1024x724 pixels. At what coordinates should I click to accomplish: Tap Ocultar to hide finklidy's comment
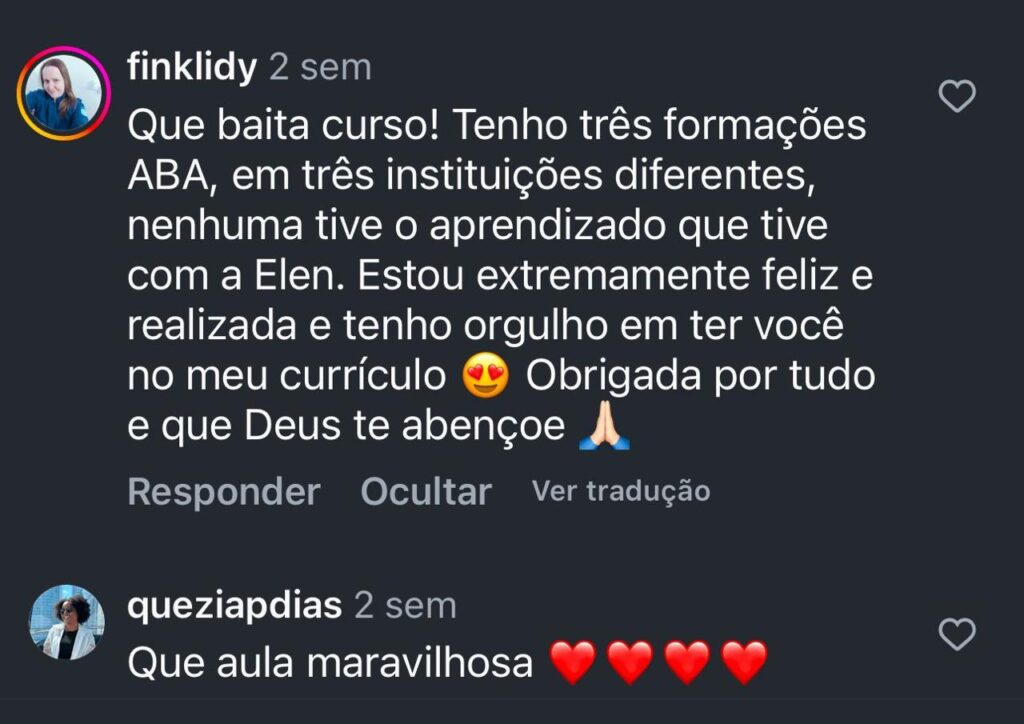tap(426, 492)
